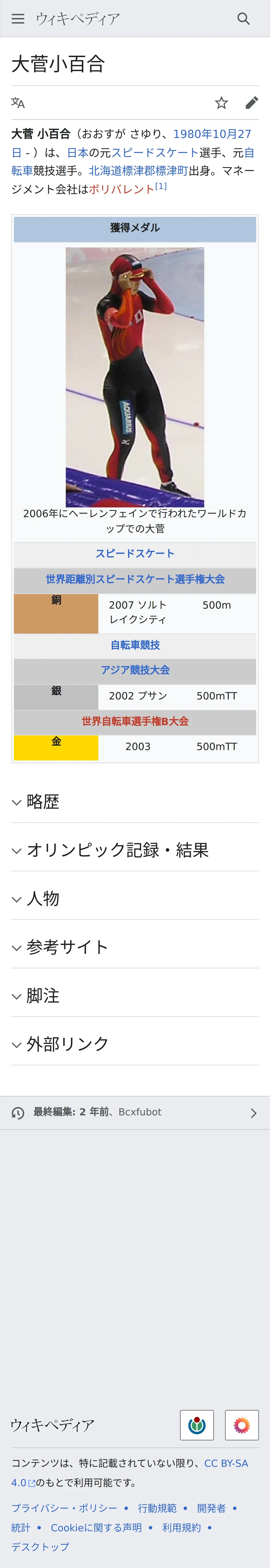View last edit history by Bcxfubot
The width and height of the screenshot is (270, 1568).
coord(135,1112)
